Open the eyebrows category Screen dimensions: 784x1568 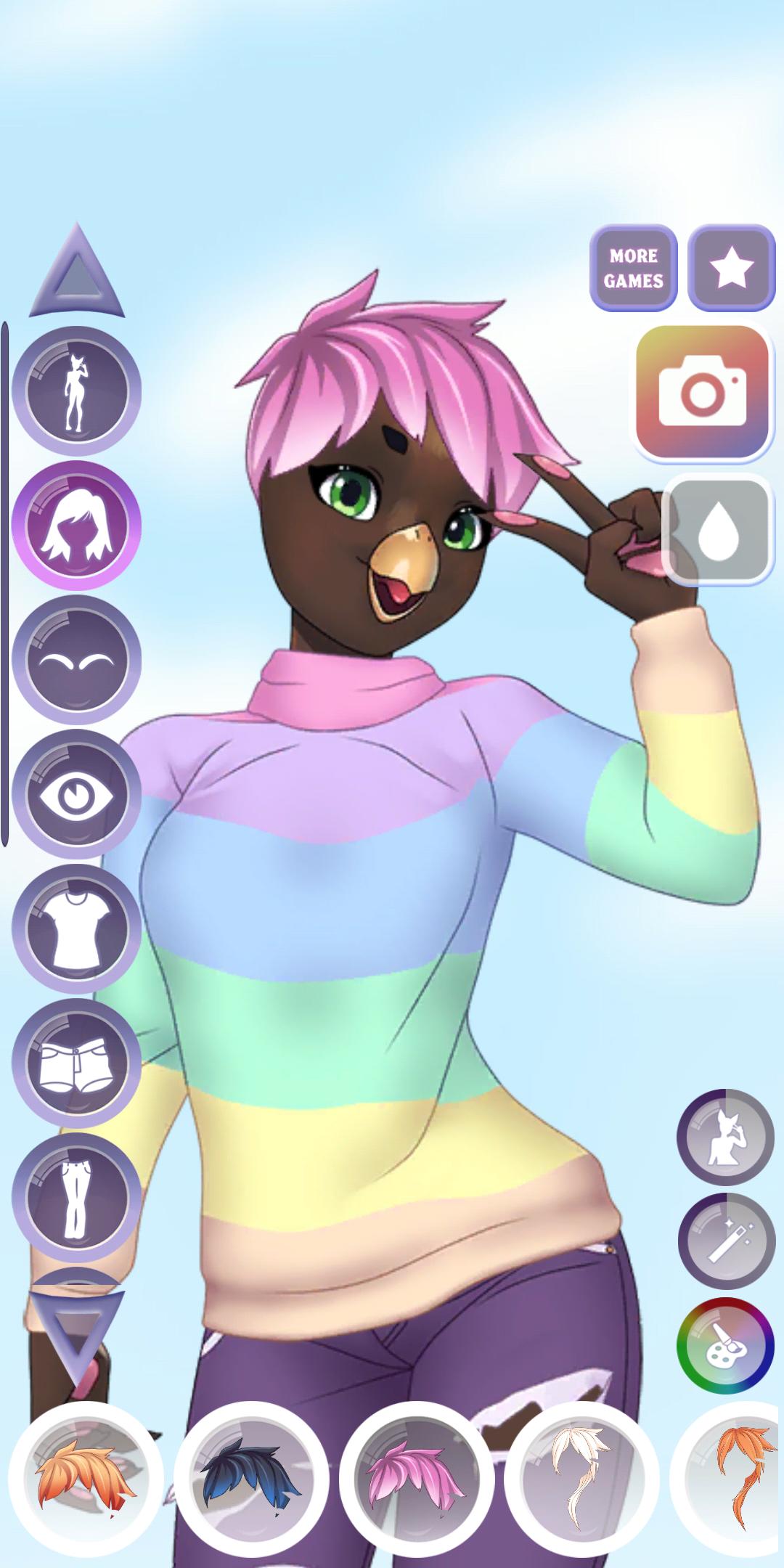[76, 660]
